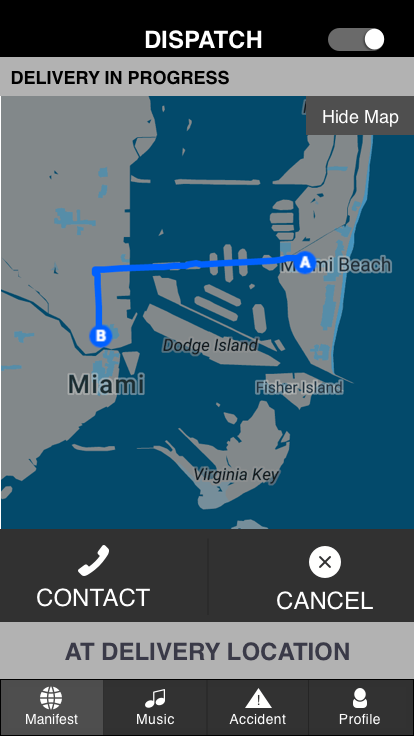This screenshot has width=414, height=736.
Task: Go to the Profile tab
Action: pos(360,707)
